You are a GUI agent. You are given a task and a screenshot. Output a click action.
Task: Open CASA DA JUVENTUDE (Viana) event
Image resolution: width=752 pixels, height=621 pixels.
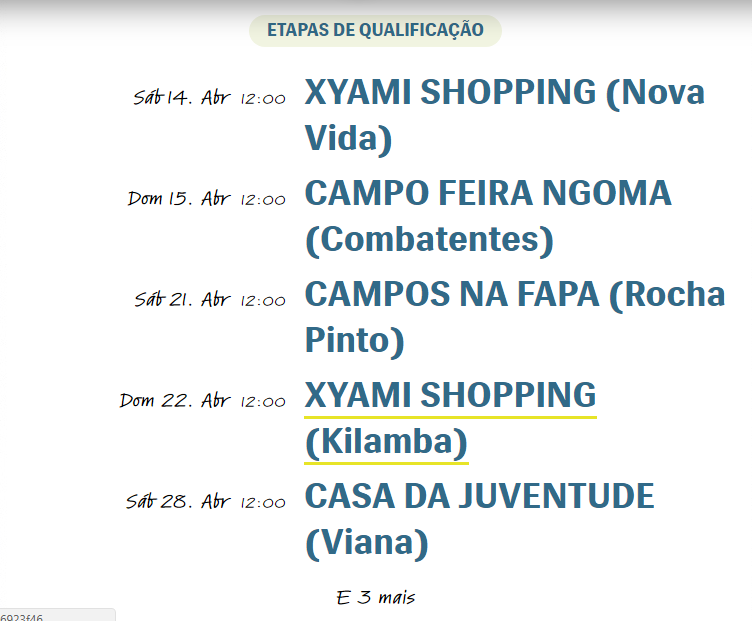(479, 497)
